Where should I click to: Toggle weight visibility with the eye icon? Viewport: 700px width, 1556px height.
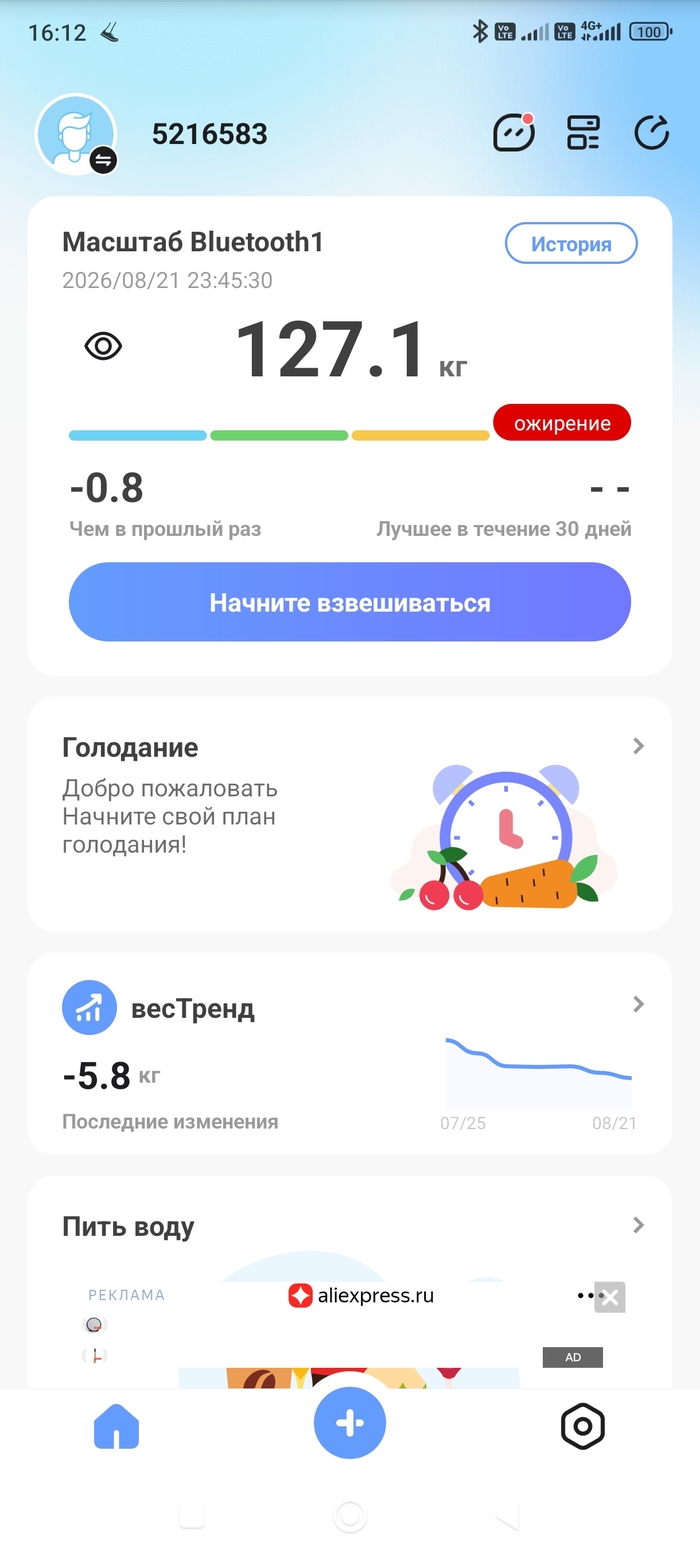tap(103, 347)
